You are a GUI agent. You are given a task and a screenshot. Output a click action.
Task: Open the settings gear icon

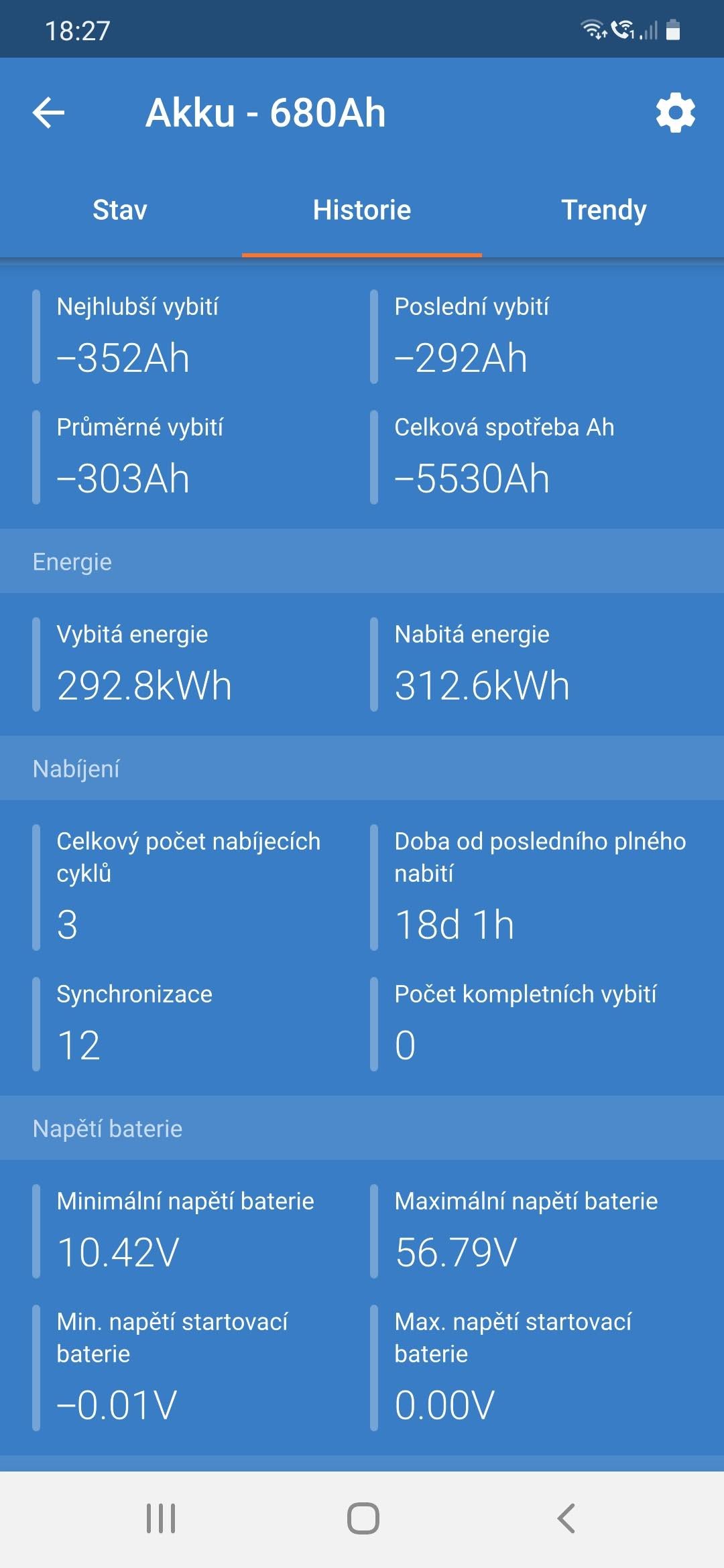pos(675,113)
